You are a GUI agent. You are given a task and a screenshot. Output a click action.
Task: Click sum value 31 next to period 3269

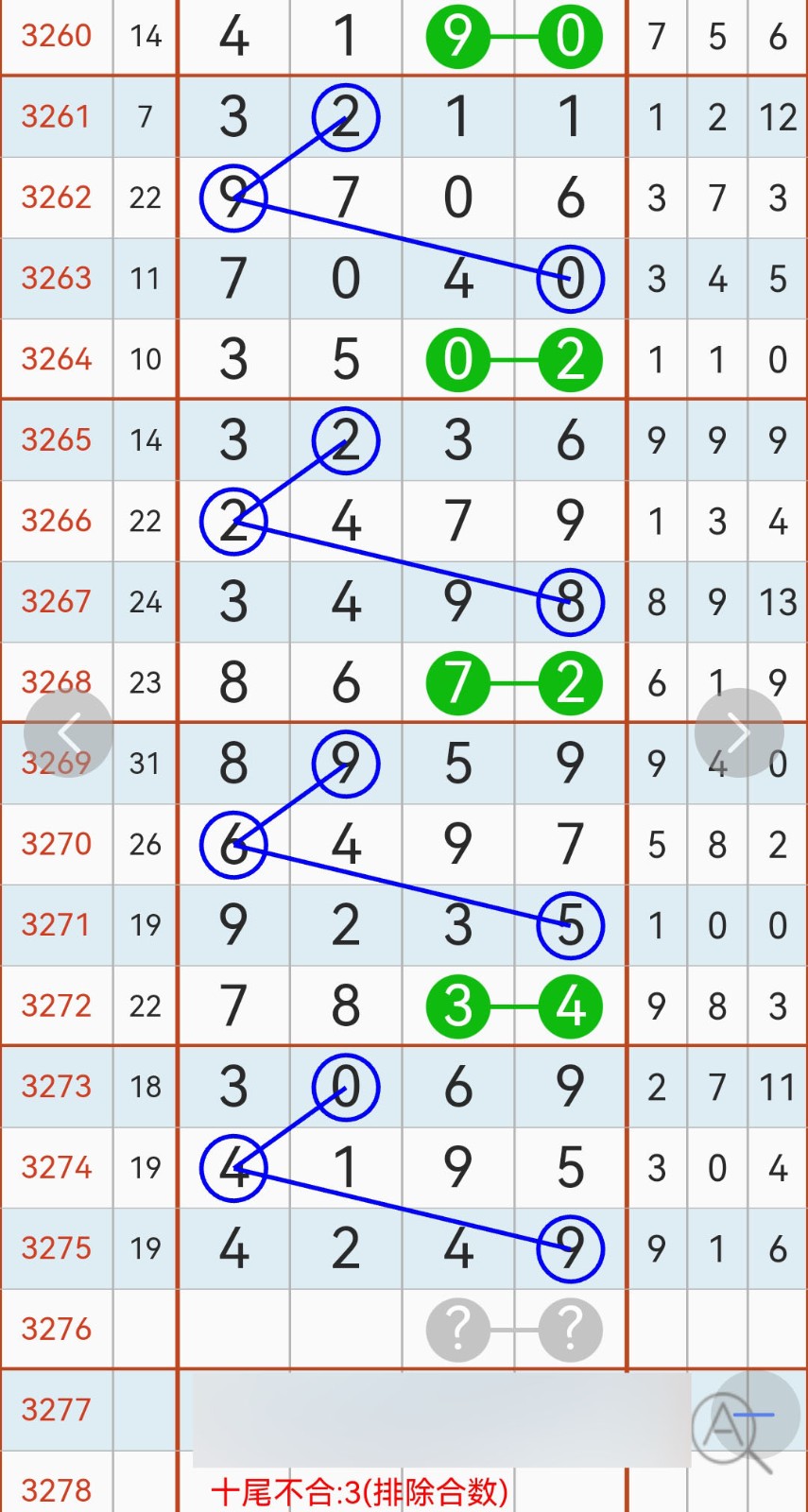pos(145,764)
